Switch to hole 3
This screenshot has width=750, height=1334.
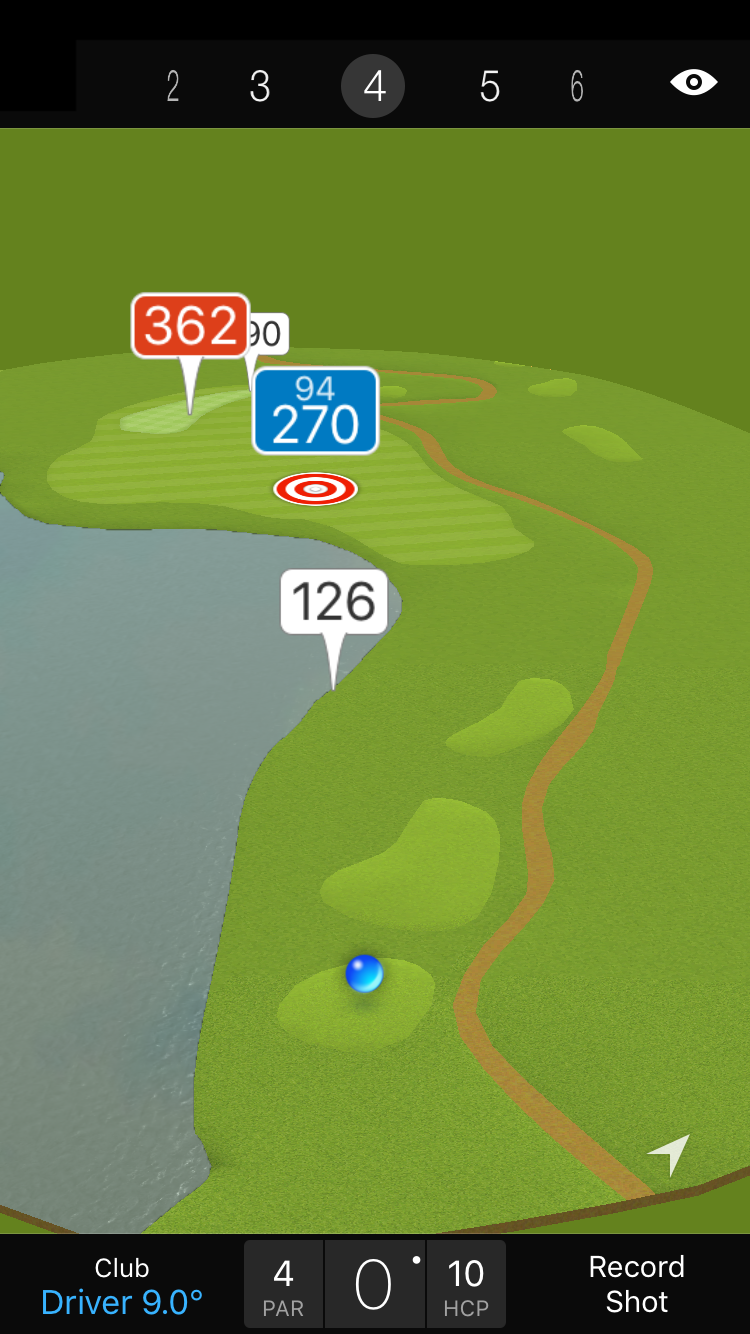pyautogui.click(x=260, y=87)
